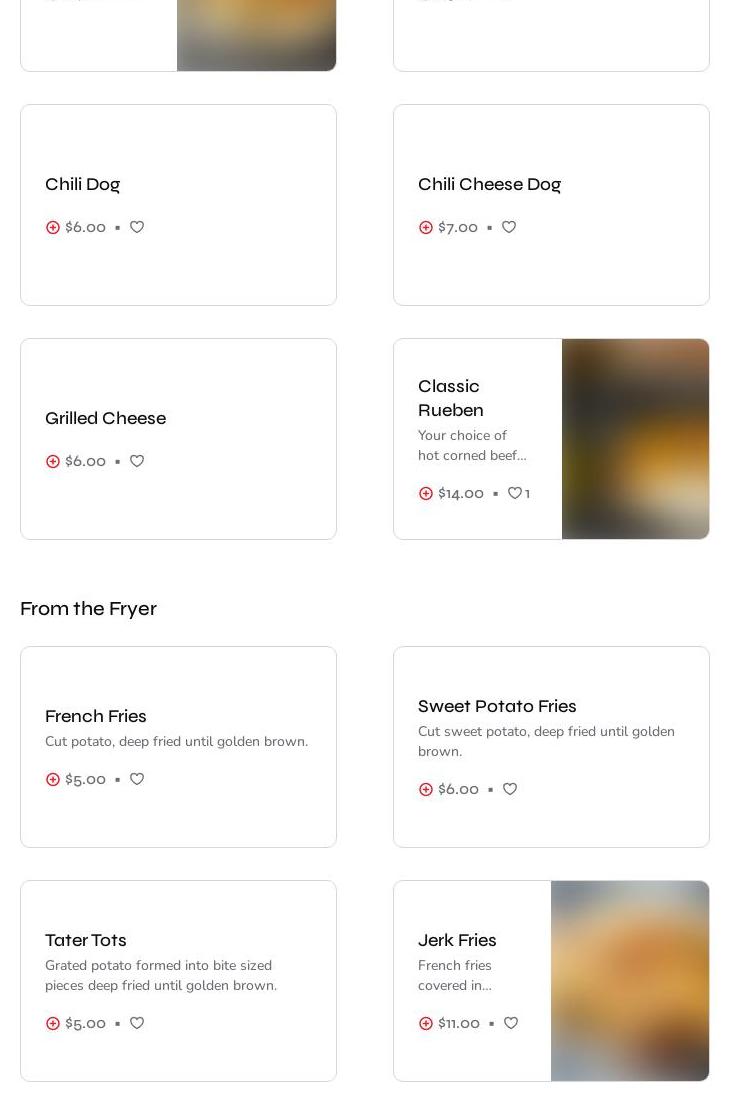750x1106 pixels.
Task: Favorite the Chili Dog item
Action: pos(137,228)
